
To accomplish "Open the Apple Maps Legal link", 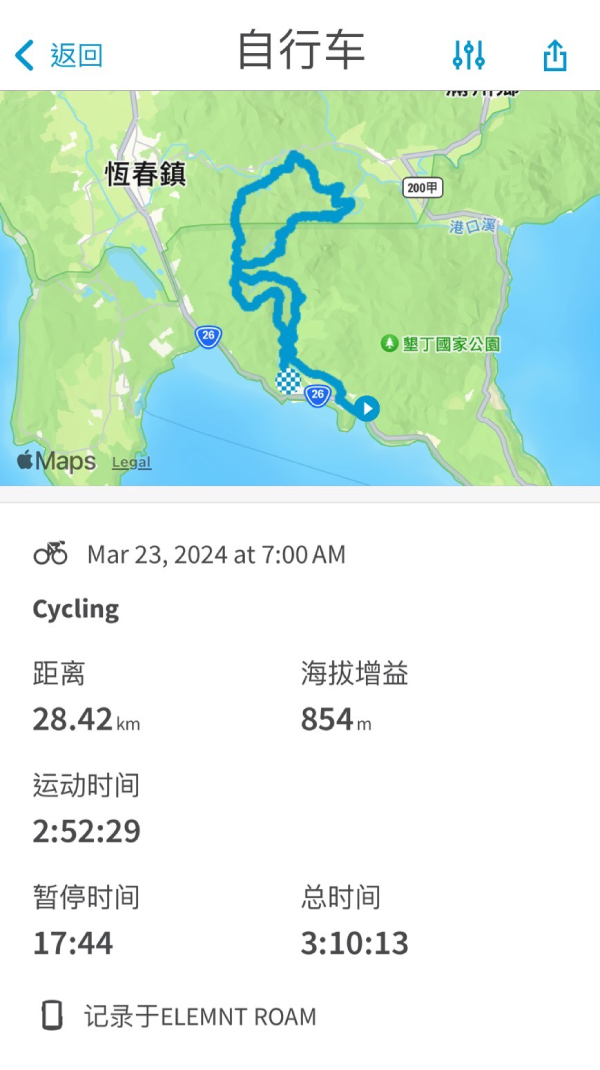I will [132, 463].
